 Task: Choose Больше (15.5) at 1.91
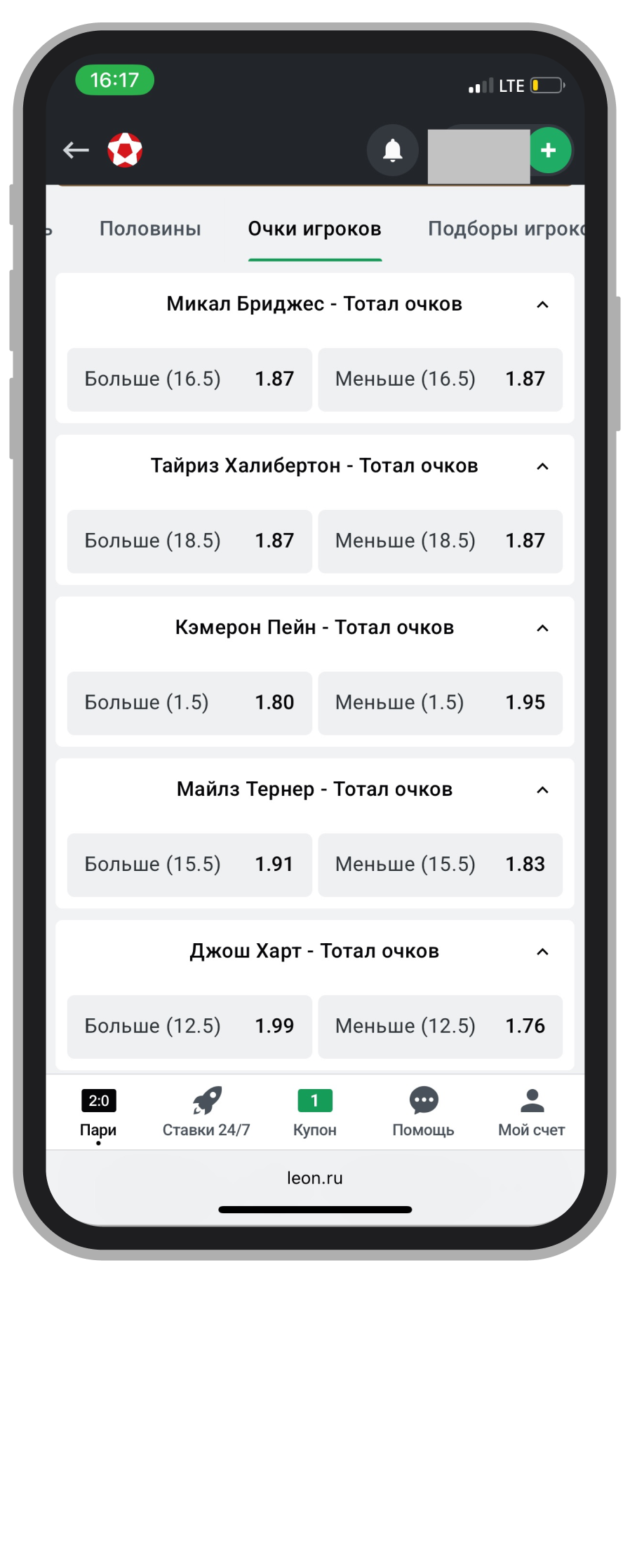(x=189, y=865)
